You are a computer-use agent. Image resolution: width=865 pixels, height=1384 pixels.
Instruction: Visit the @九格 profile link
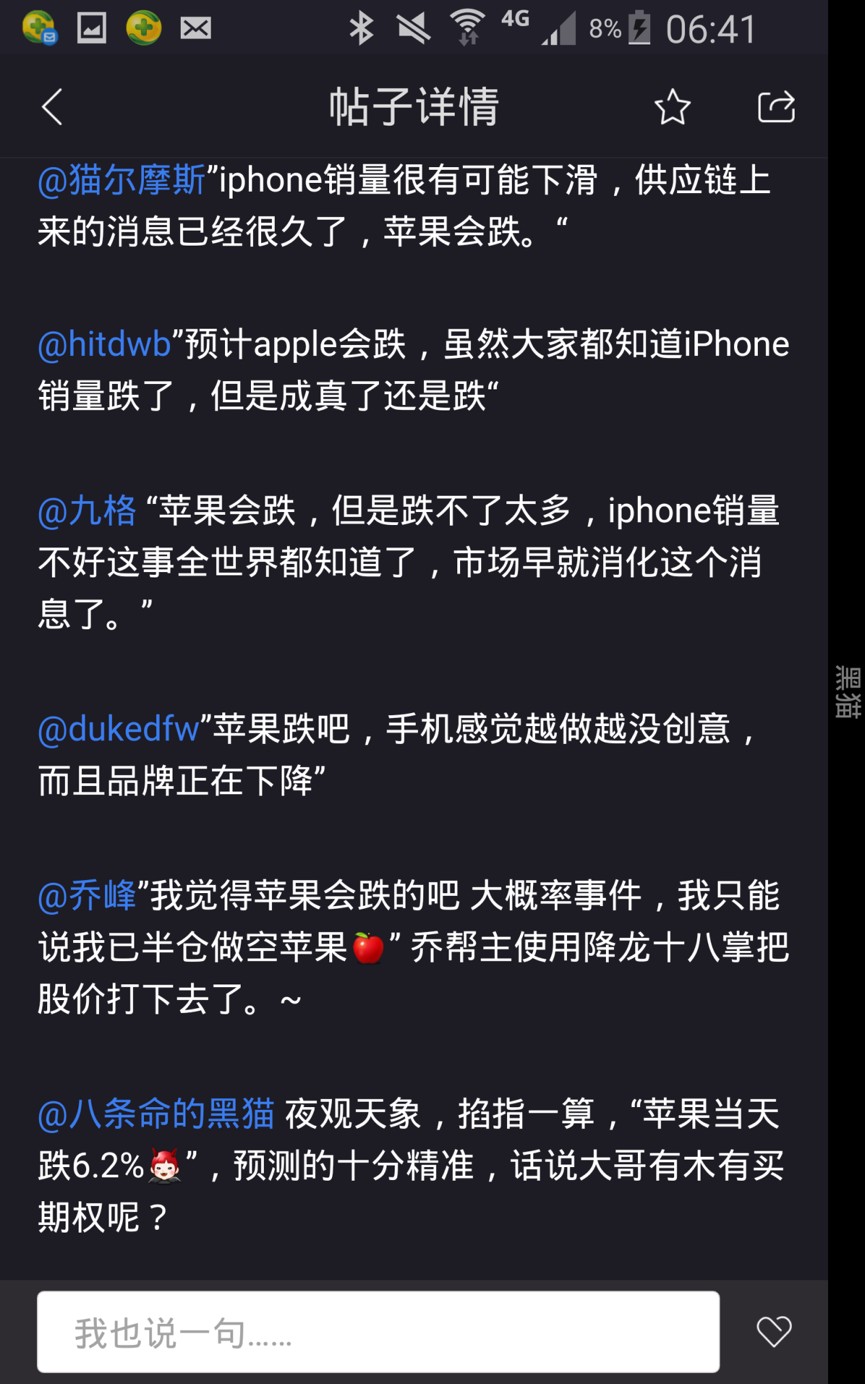pos(87,511)
